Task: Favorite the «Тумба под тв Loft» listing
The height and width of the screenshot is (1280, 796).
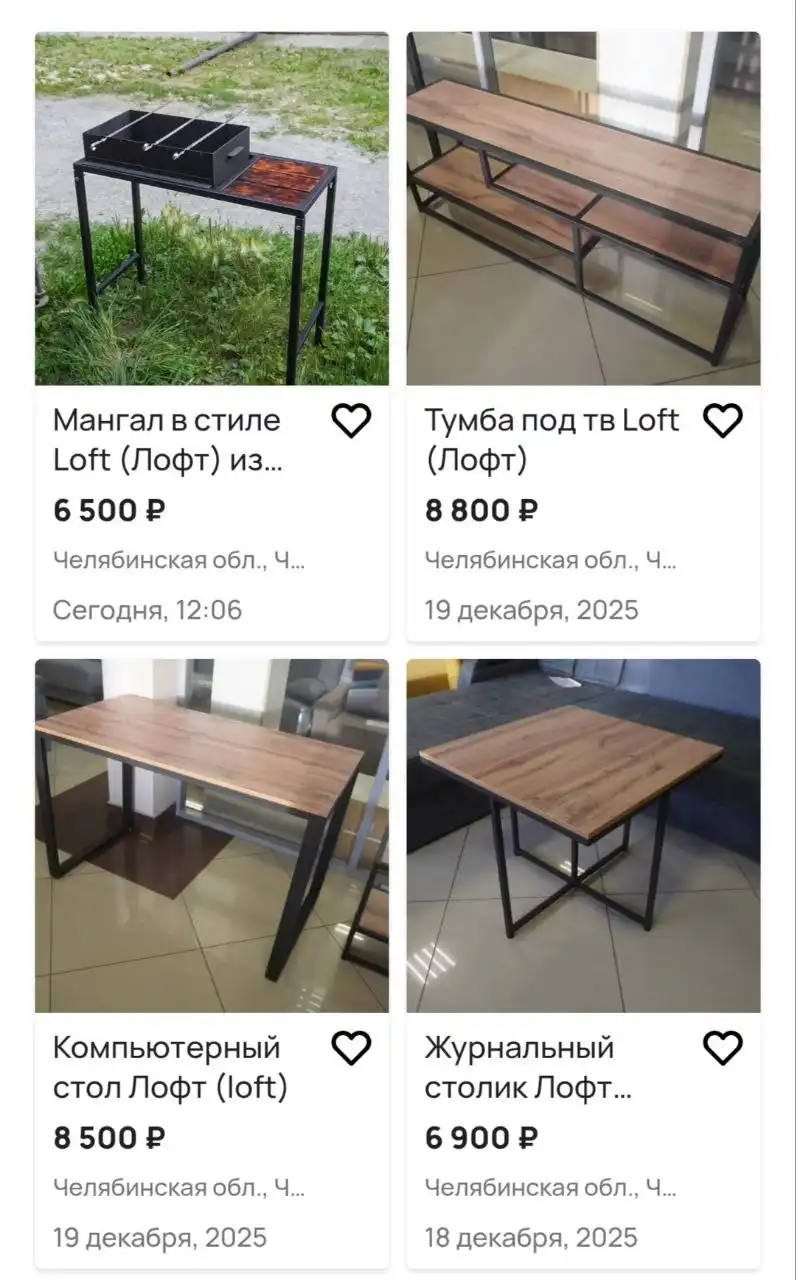Action: click(x=722, y=422)
